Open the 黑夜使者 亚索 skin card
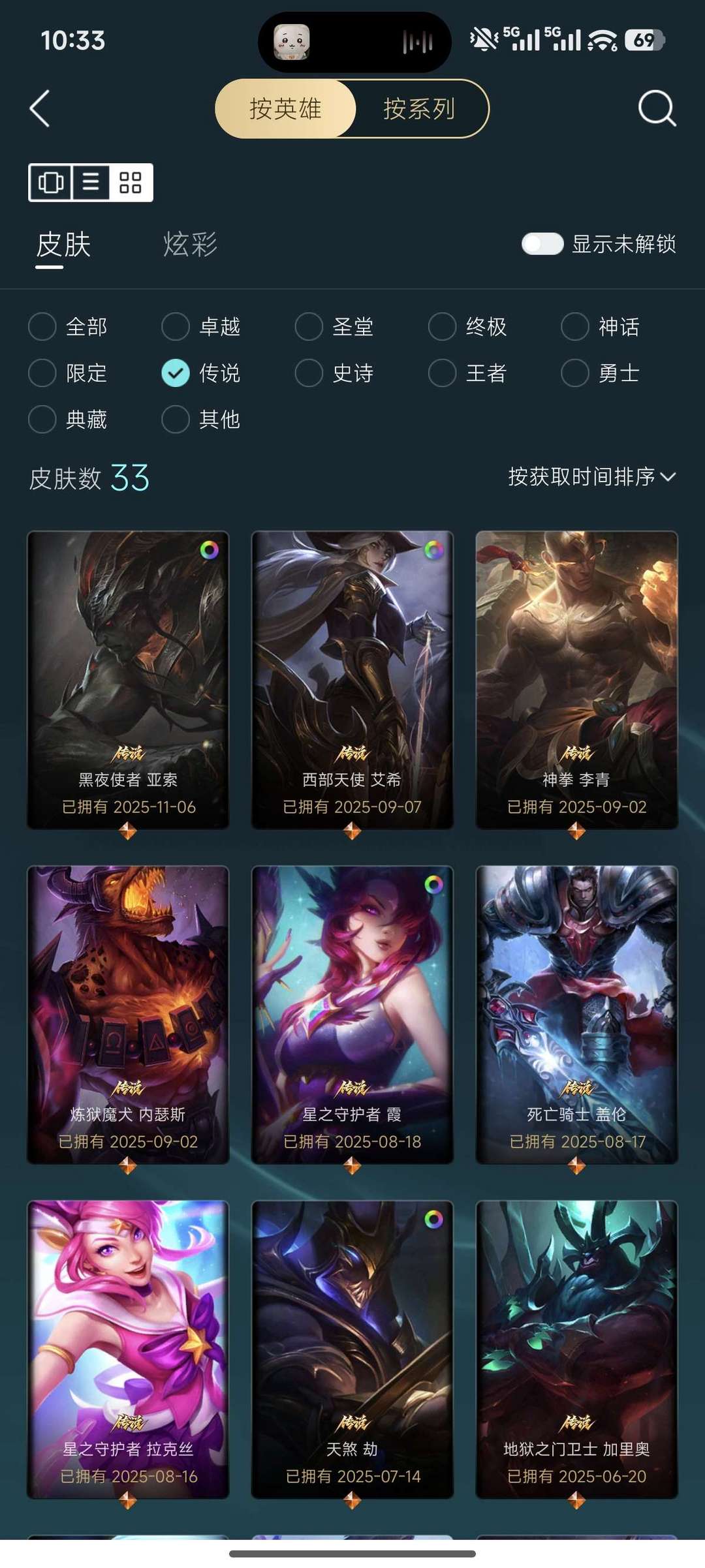This screenshot has width=705, height=1568. [128, 681]
